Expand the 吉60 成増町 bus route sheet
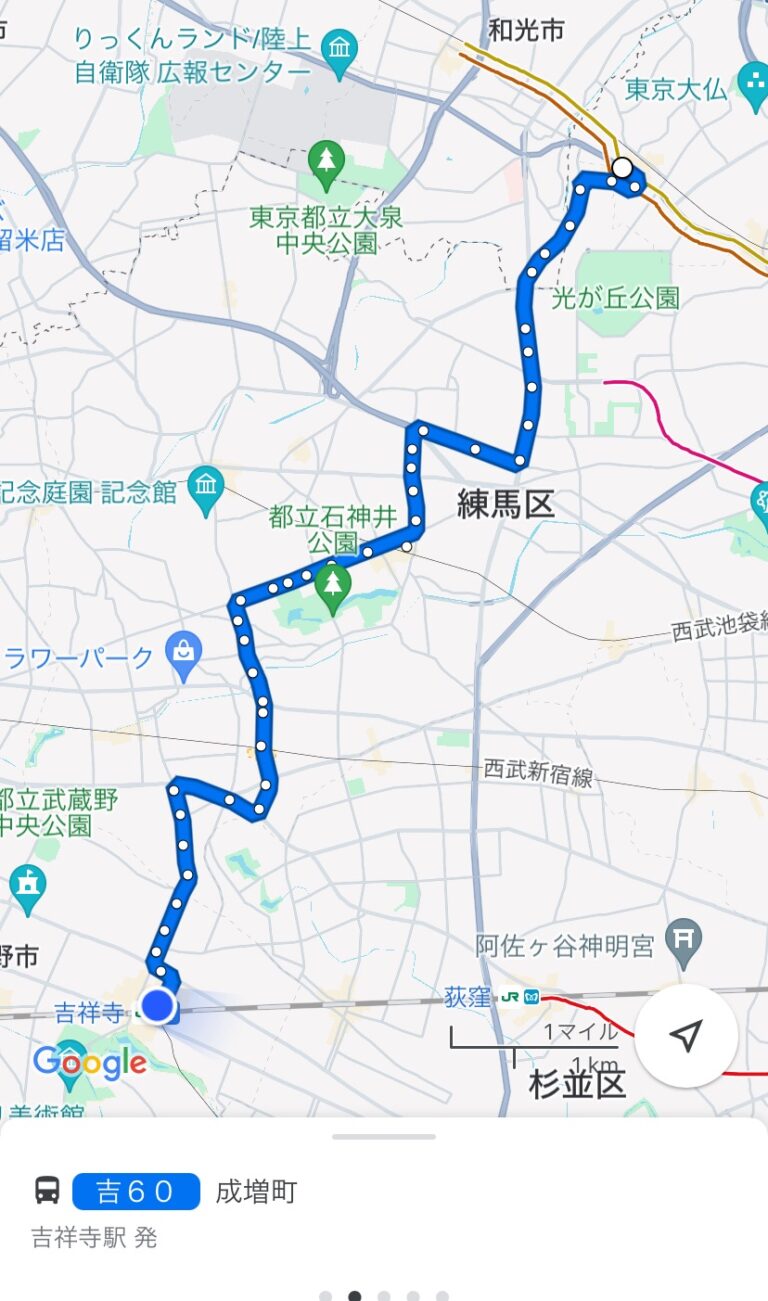 [x=384, y=1136]
